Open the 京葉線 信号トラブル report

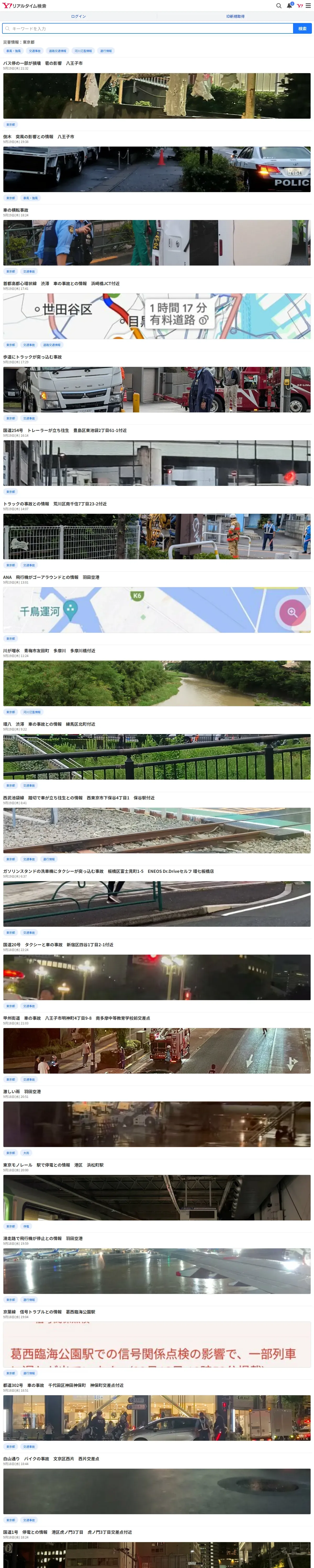49,1312
